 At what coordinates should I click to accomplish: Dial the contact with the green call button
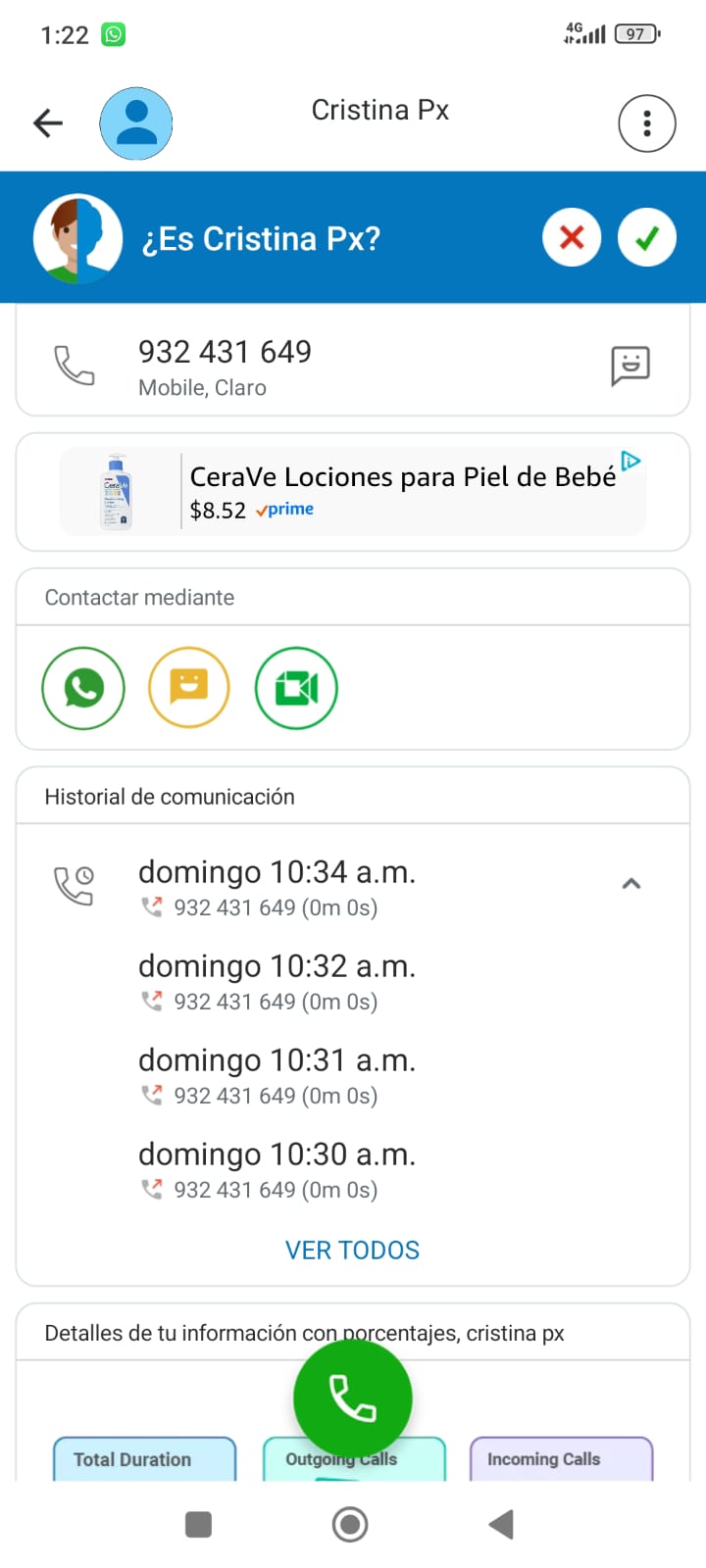point(352,1398)
